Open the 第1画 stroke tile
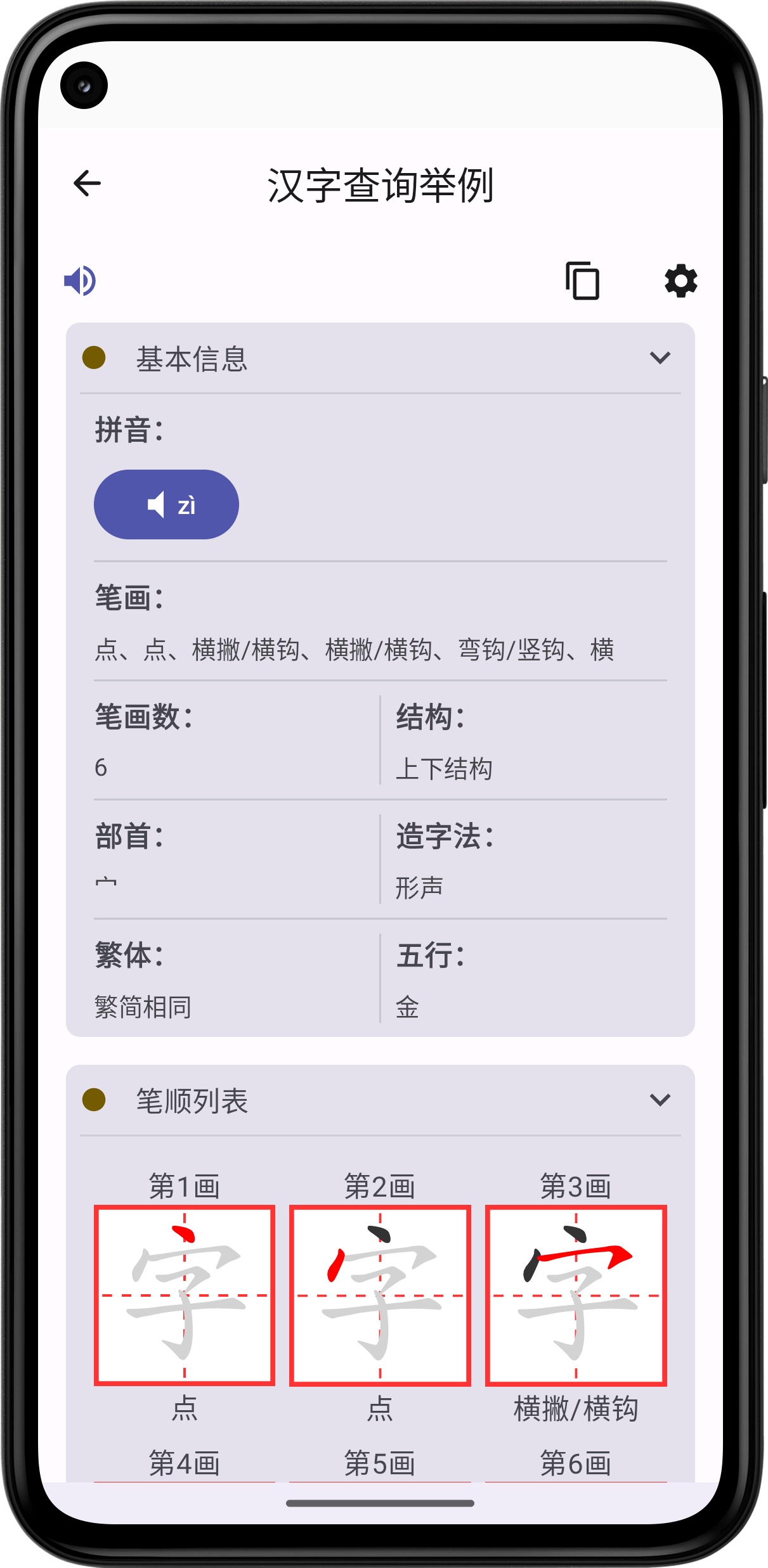 (185, 1295)
